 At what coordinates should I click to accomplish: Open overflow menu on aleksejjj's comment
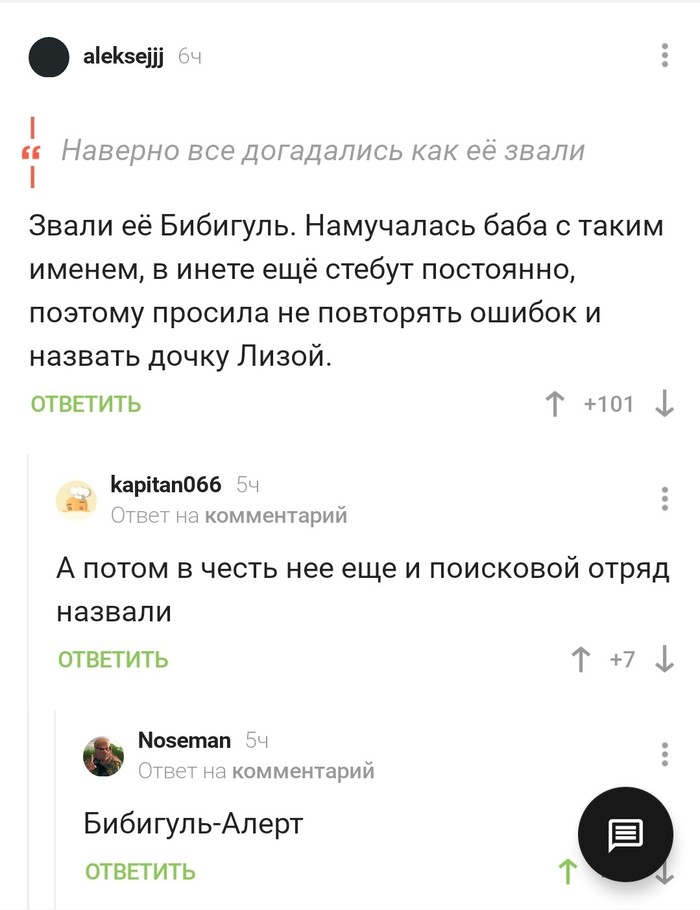click(x=665, y=55)
